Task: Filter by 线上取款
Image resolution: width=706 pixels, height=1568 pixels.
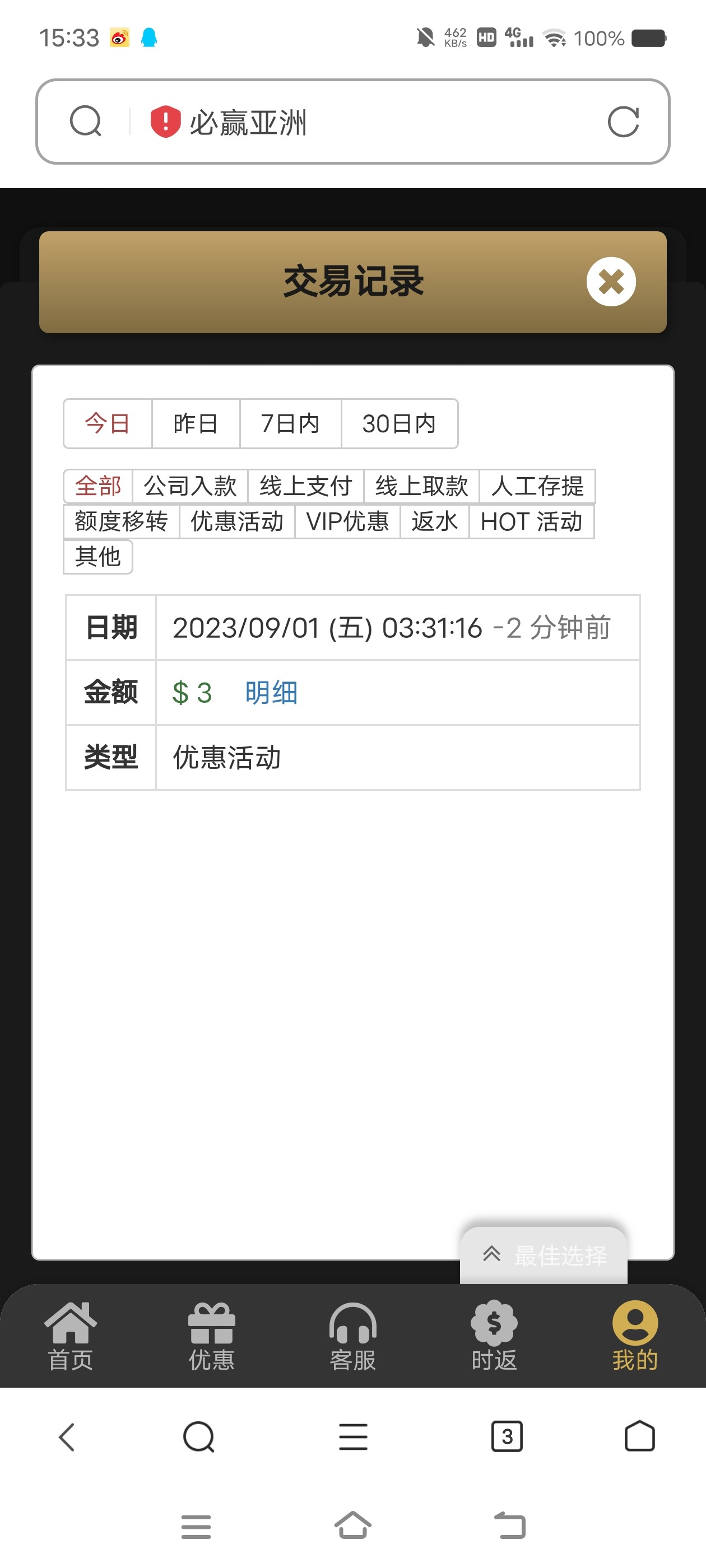Action: [421, 486]
